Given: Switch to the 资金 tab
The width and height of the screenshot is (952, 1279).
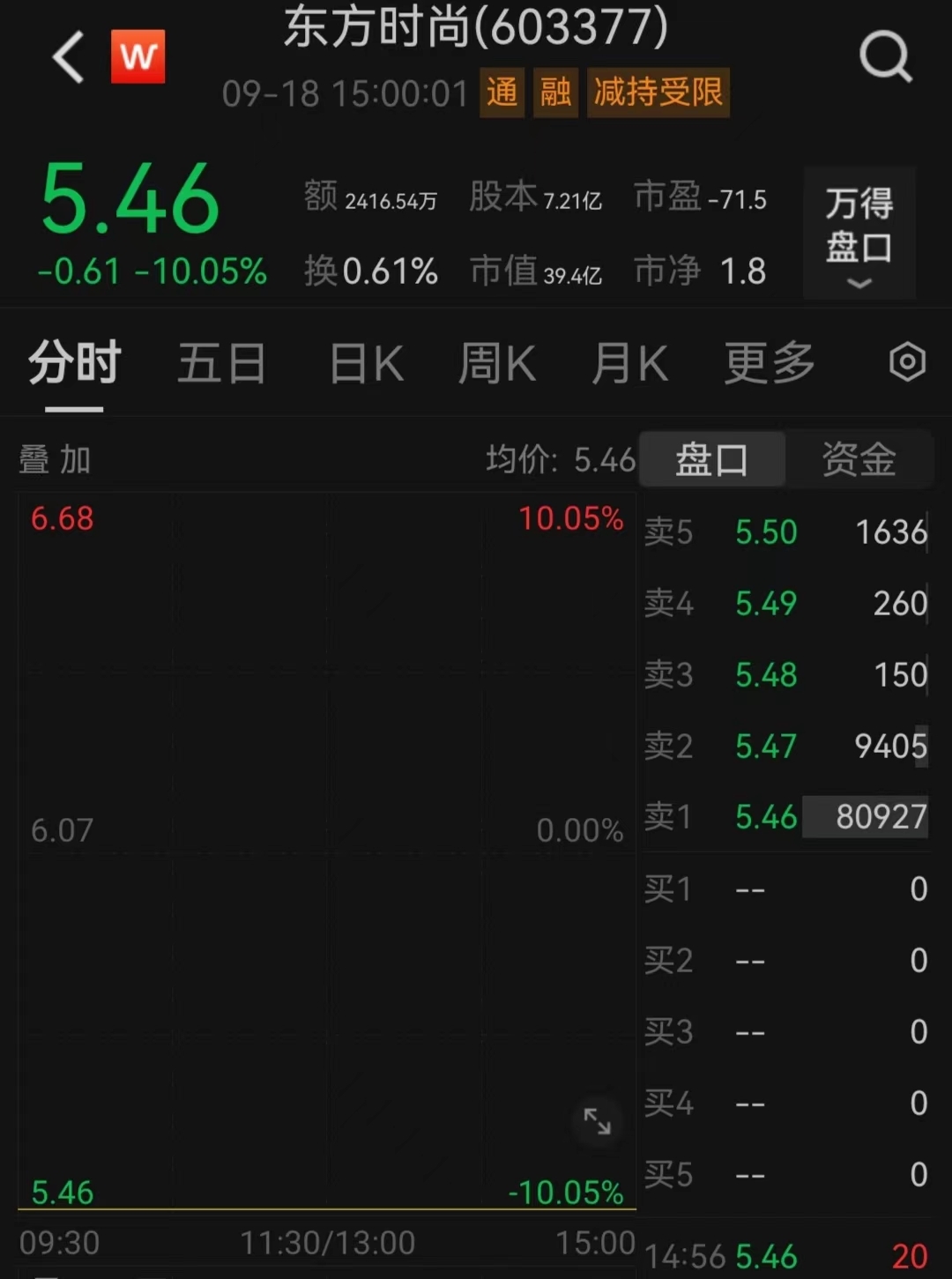Looking at the screenshot, I should coord(858,459).
